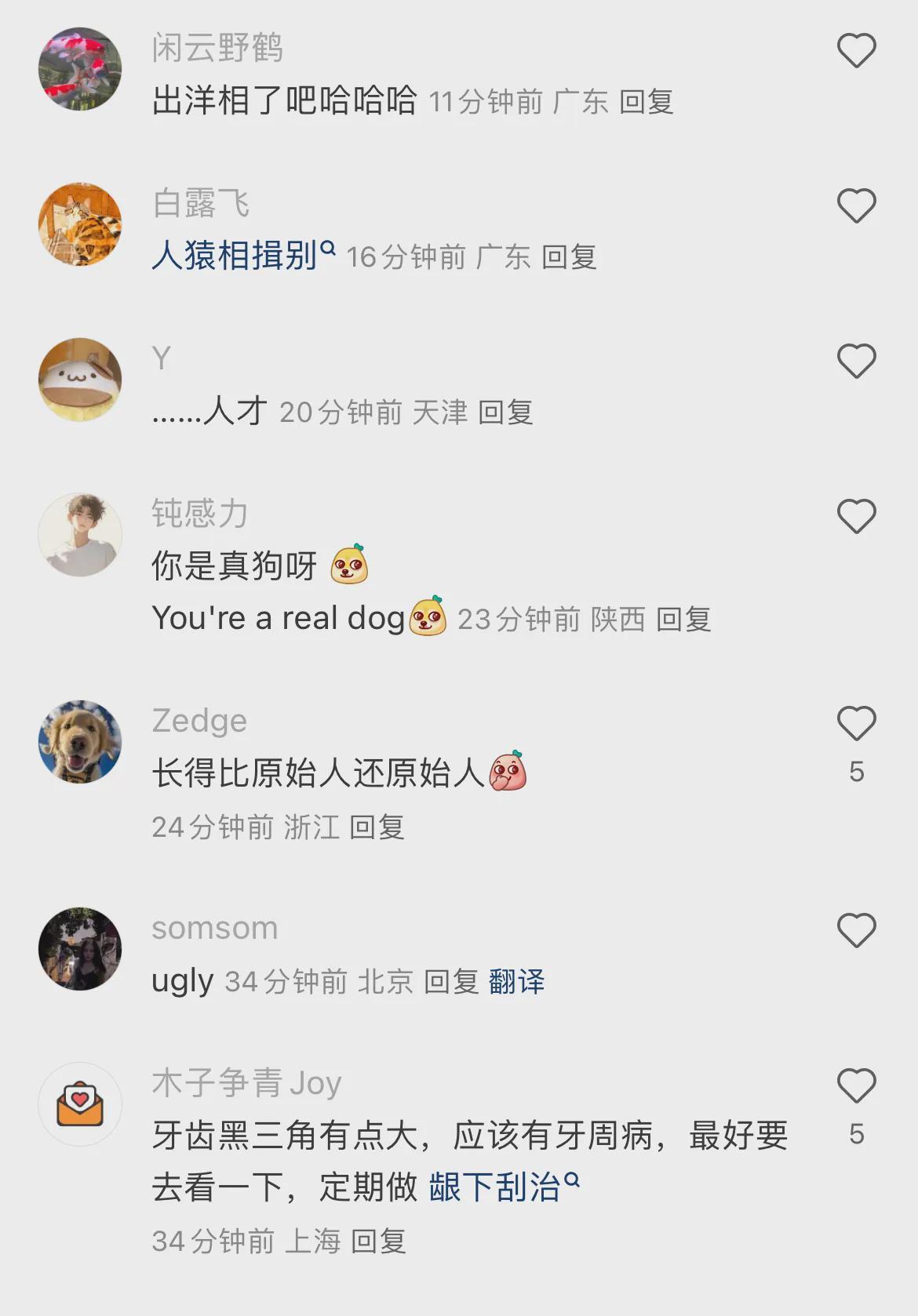Like 钝感力's comment
The height and width of the screenshot is (1316, 918).
tap(856, 517)
